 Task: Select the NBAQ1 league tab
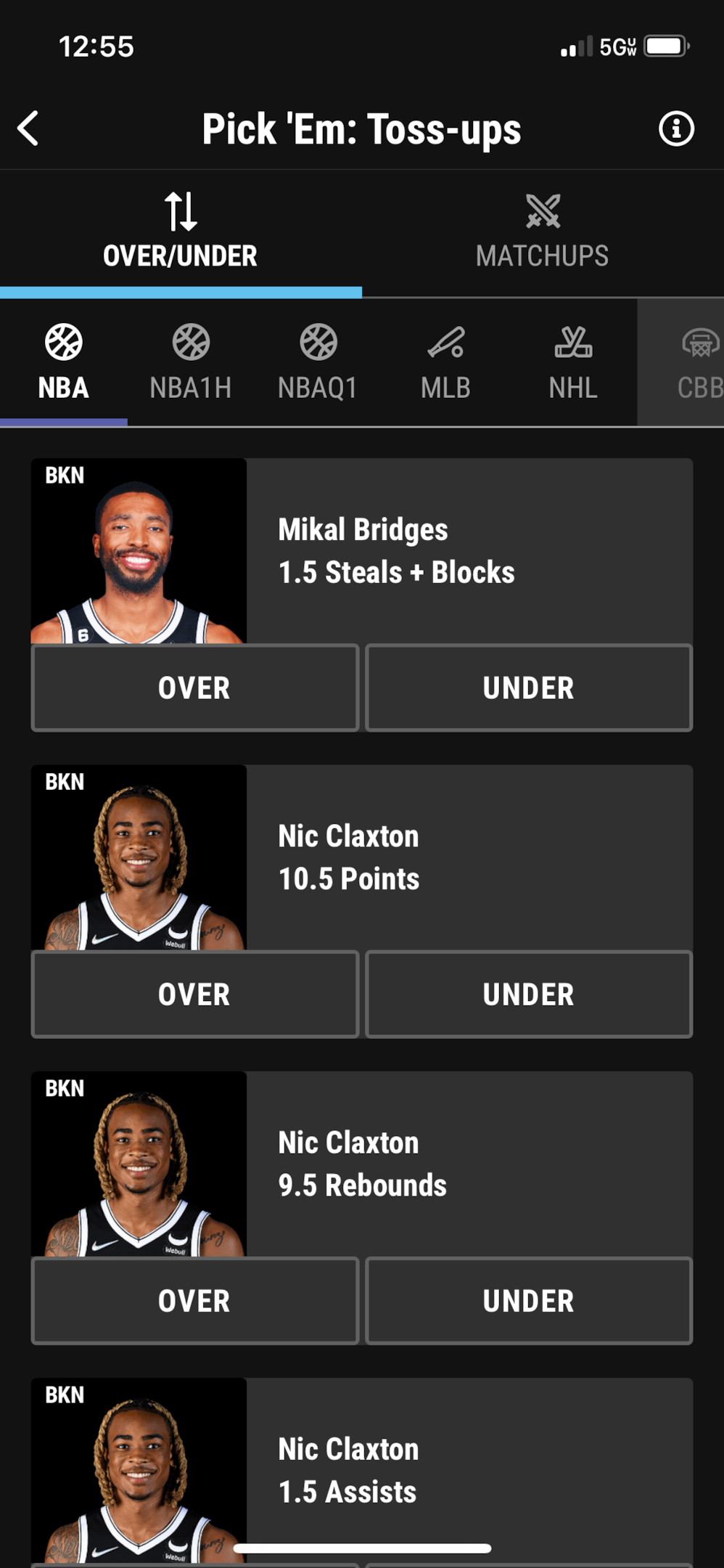click(318, 362)
